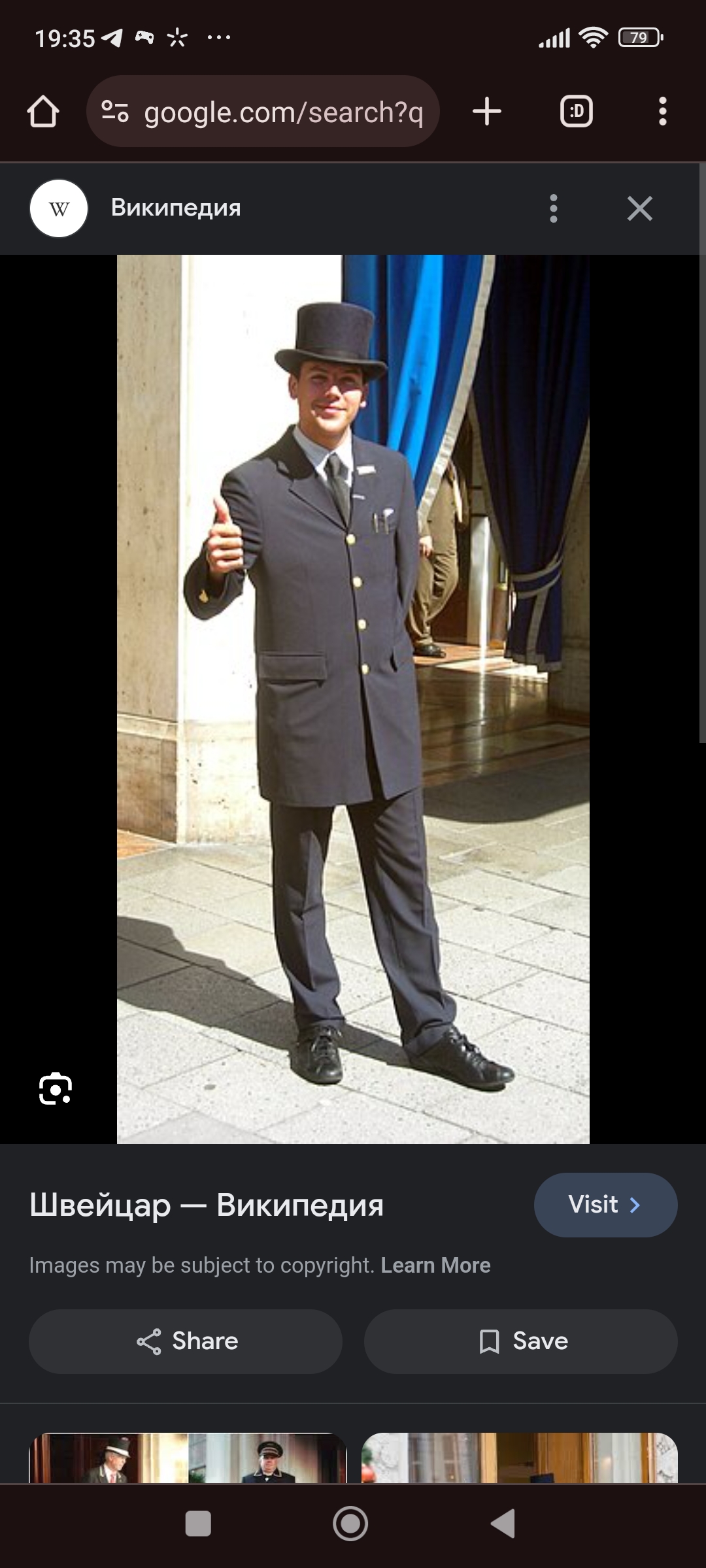
Task: Open the image options menu beside Википедия
Action: (554, 208)
